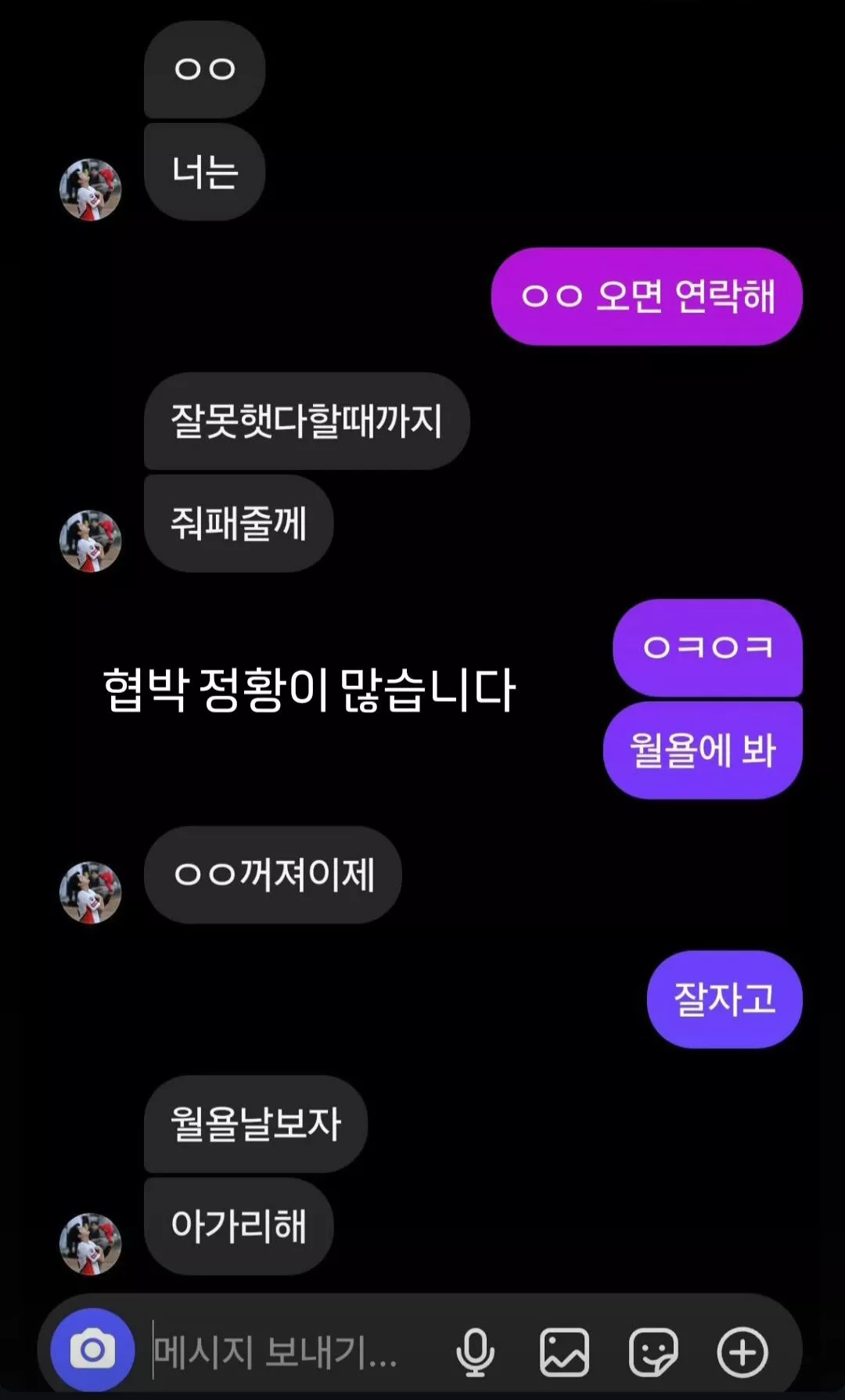Open the photo gallery picker

564,1352
